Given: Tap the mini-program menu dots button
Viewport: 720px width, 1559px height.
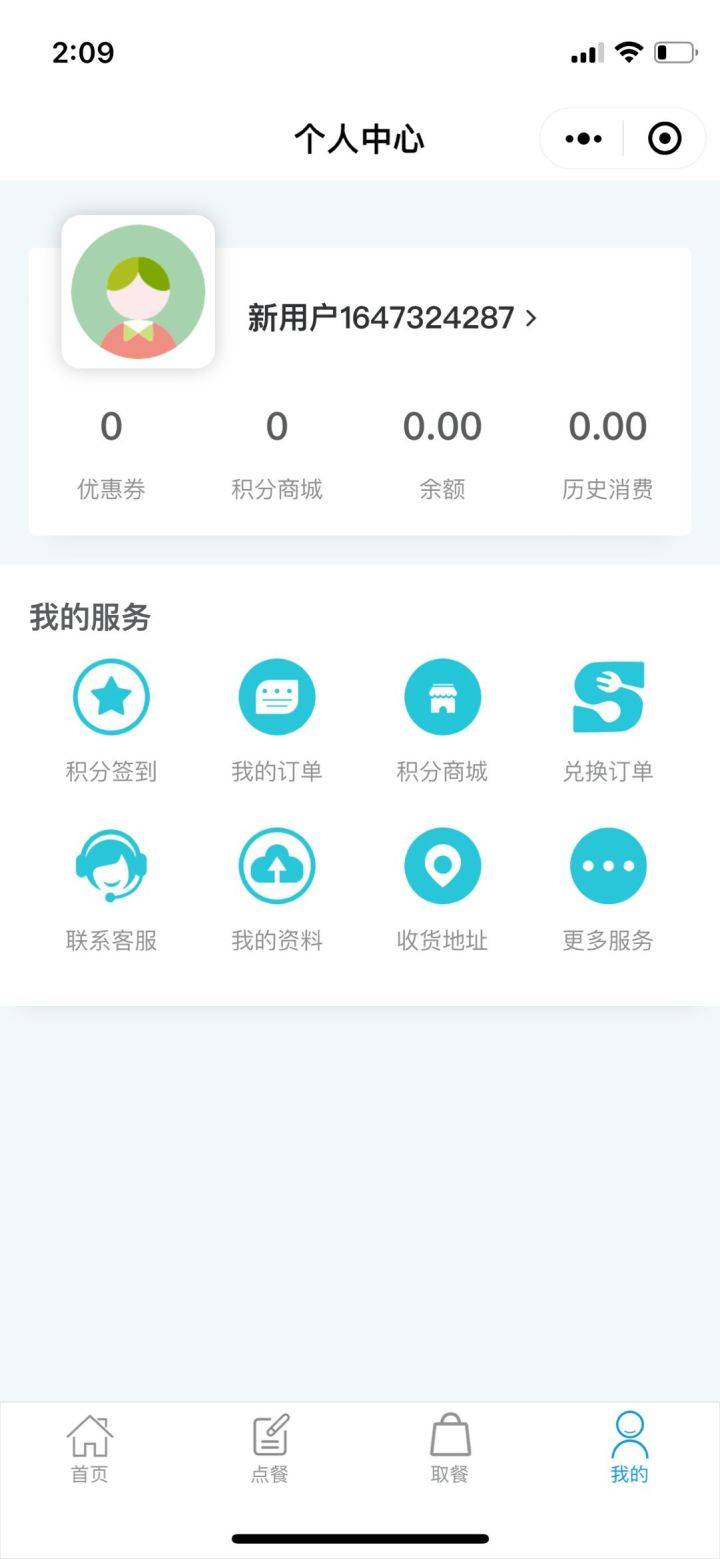Looking at the screenshot, I should click(583, 138).
